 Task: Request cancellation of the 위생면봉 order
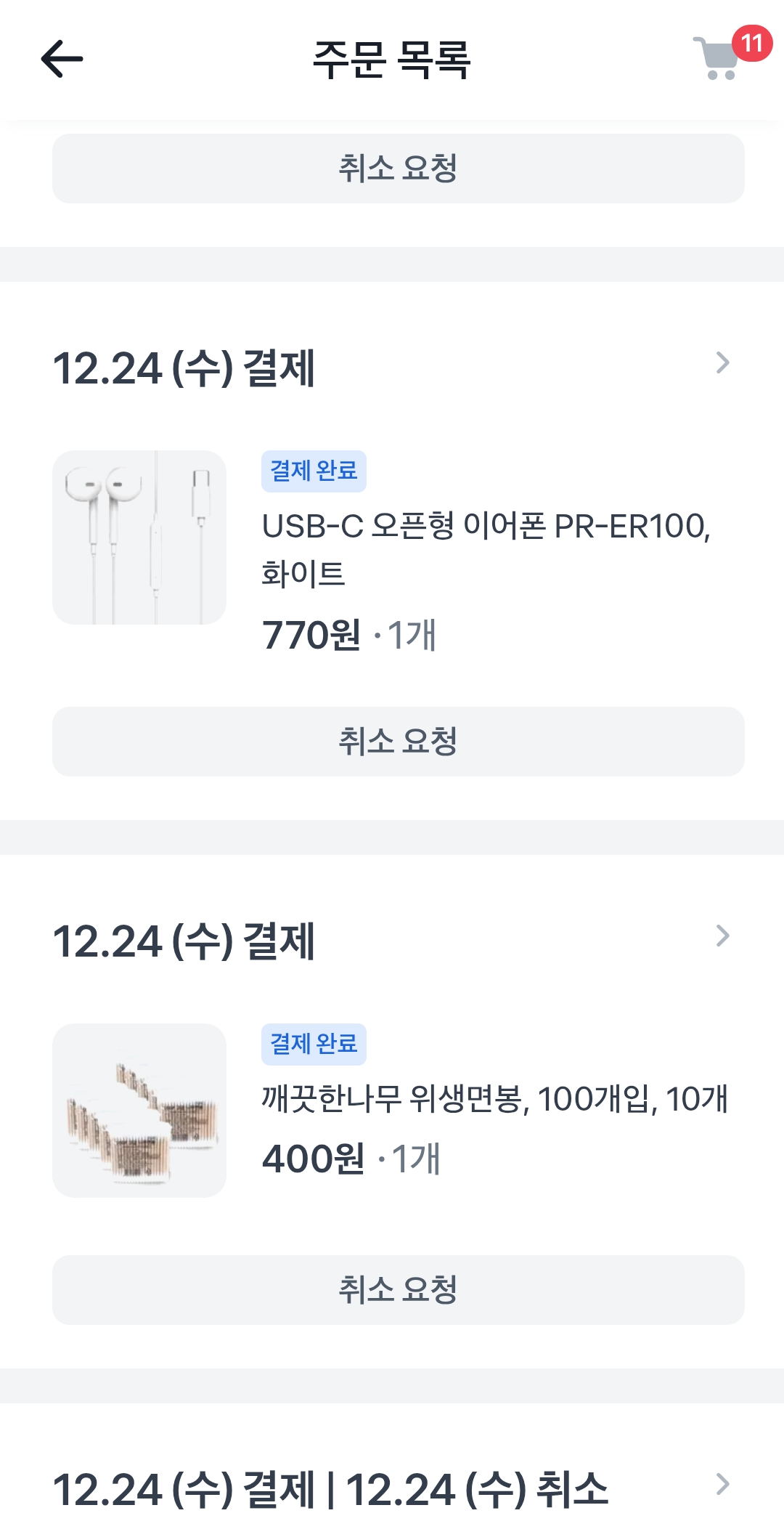coord(398,1289)
